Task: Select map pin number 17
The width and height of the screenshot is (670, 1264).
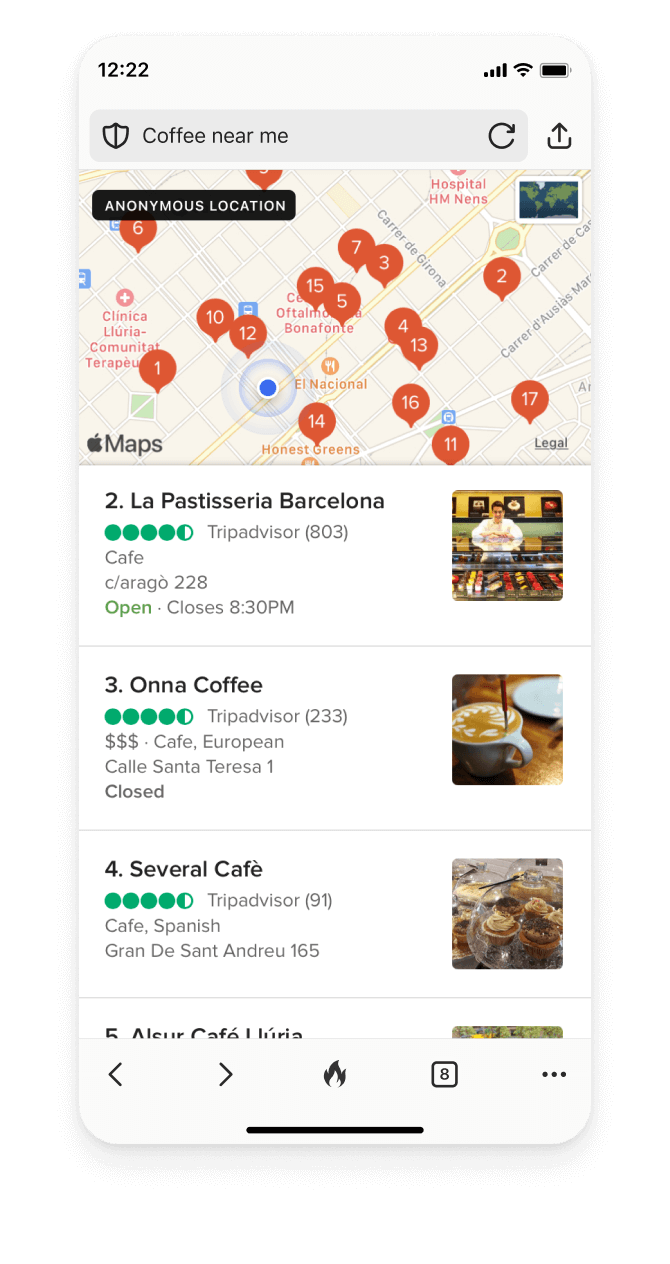Action: [x=529, y=399]
